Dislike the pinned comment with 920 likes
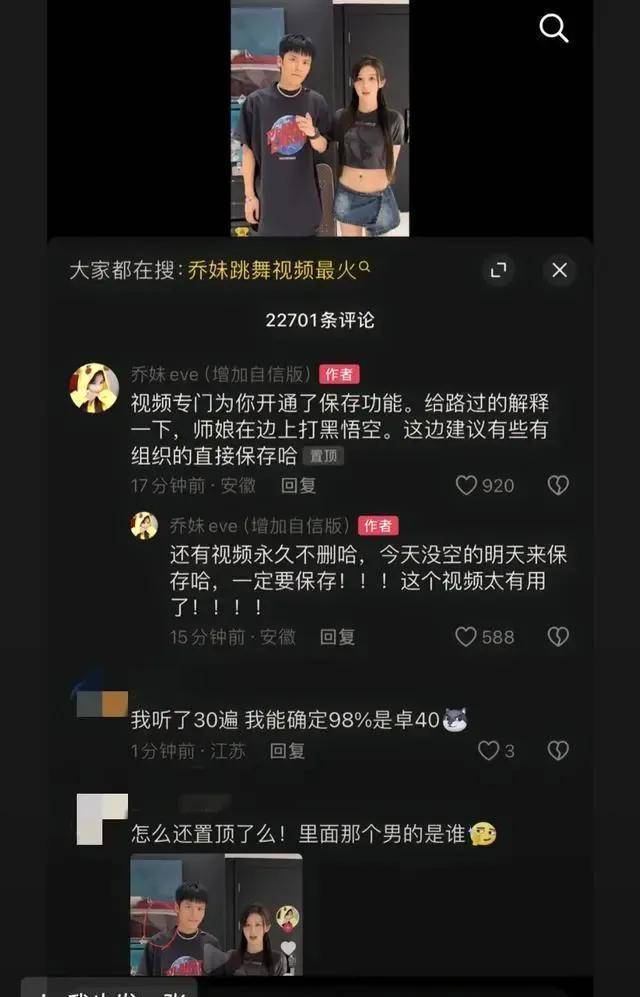 pos(558,486)
